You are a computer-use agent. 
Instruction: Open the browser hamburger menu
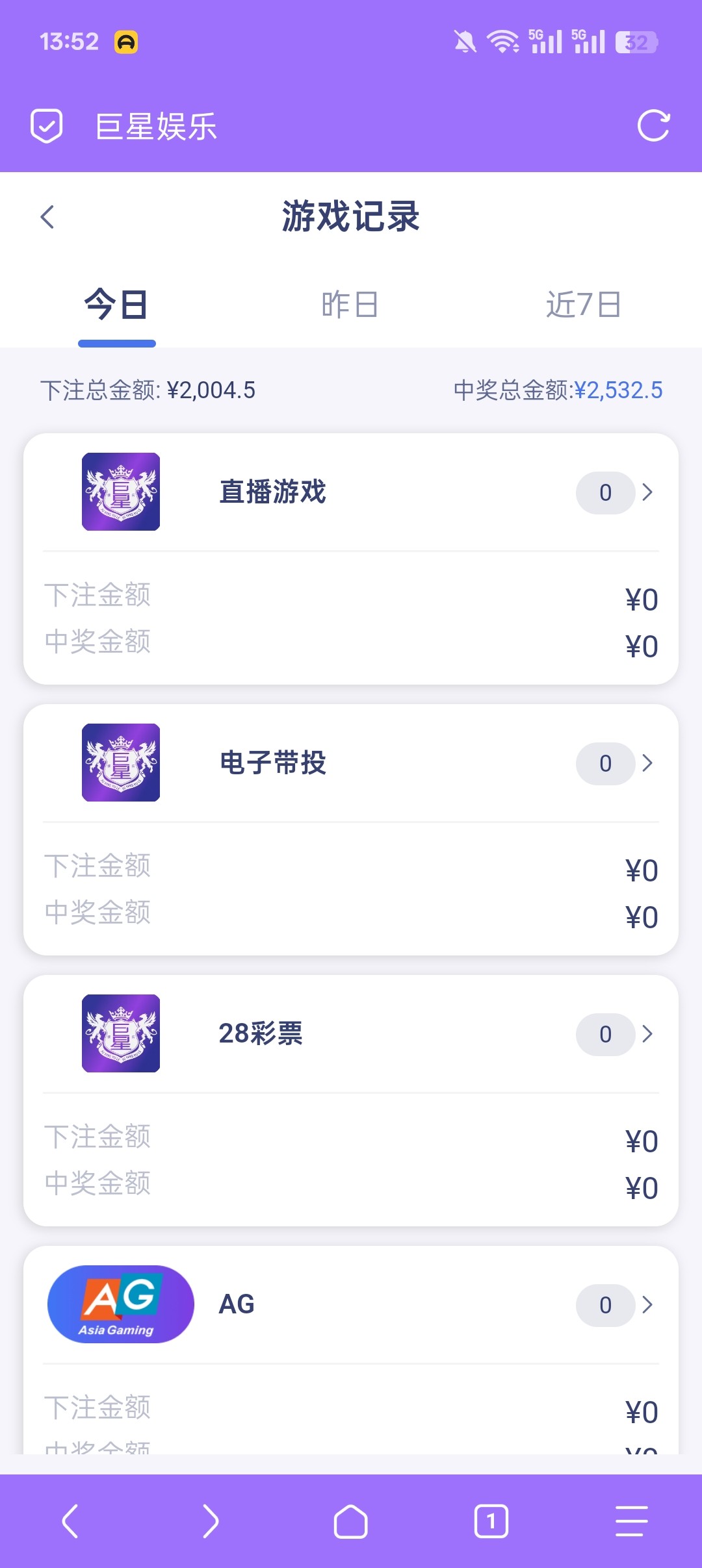(x=632, y=1521)
